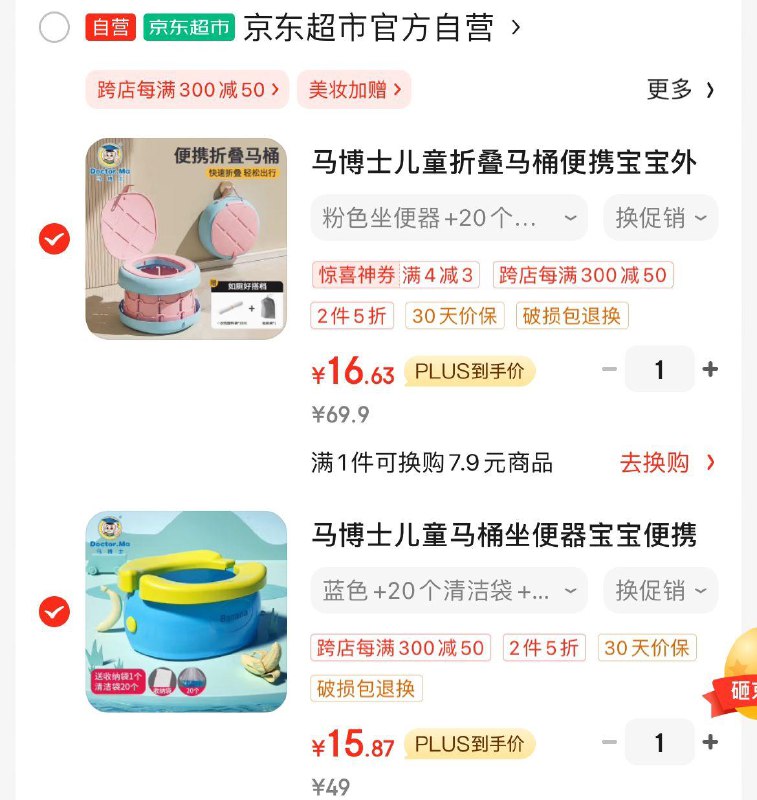Edit the quantity field of the folding potty
The width and height of the screenshot is (757, 800).
(659, 369)
